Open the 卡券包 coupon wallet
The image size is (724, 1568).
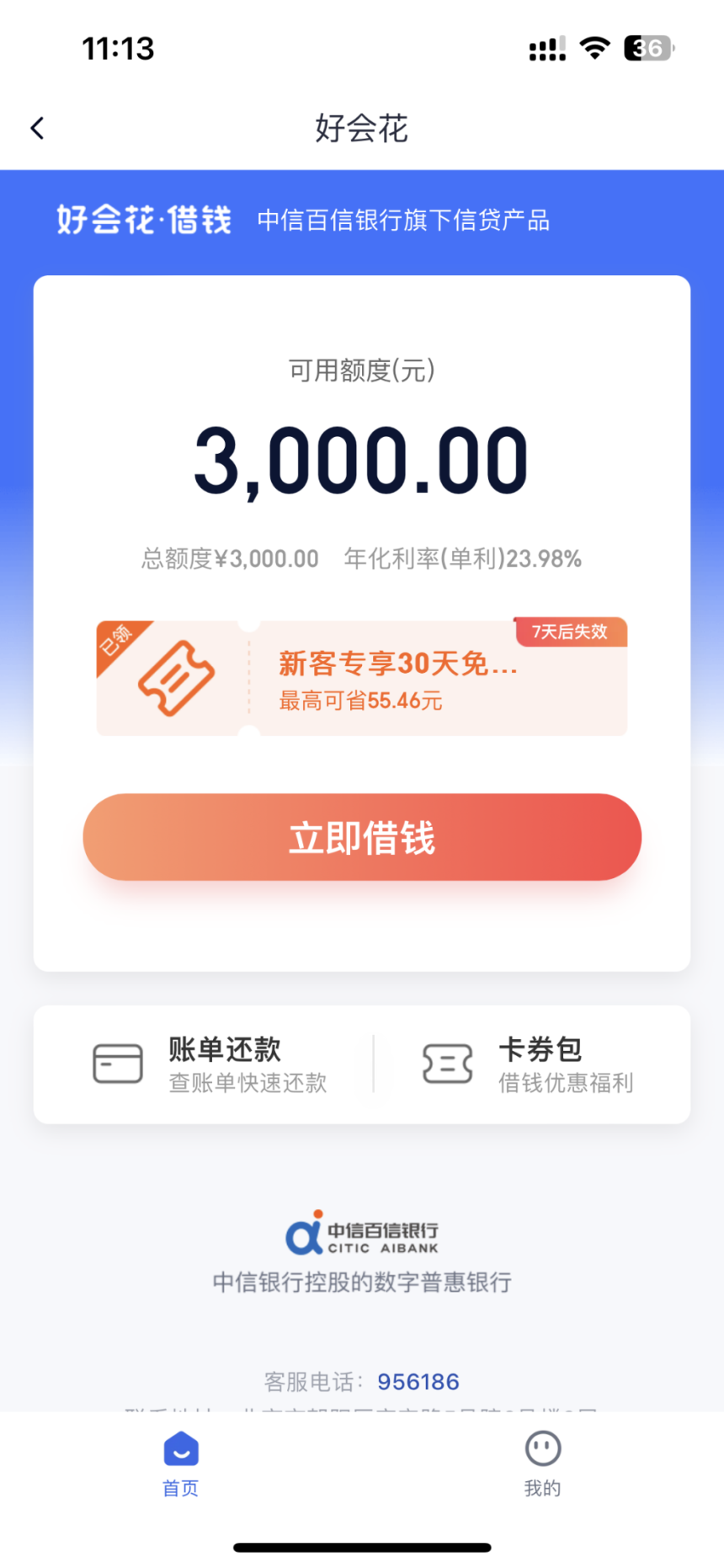pyautogui.click(x=530, y=1064)
